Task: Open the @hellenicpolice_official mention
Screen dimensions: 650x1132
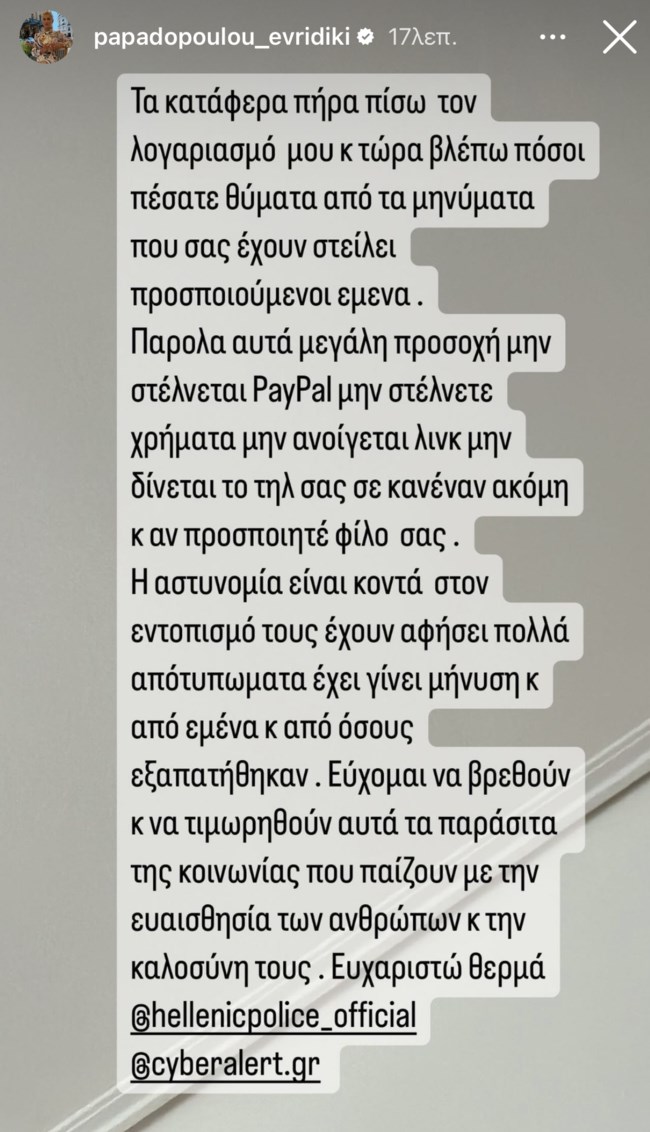Action: [273, 1017]
